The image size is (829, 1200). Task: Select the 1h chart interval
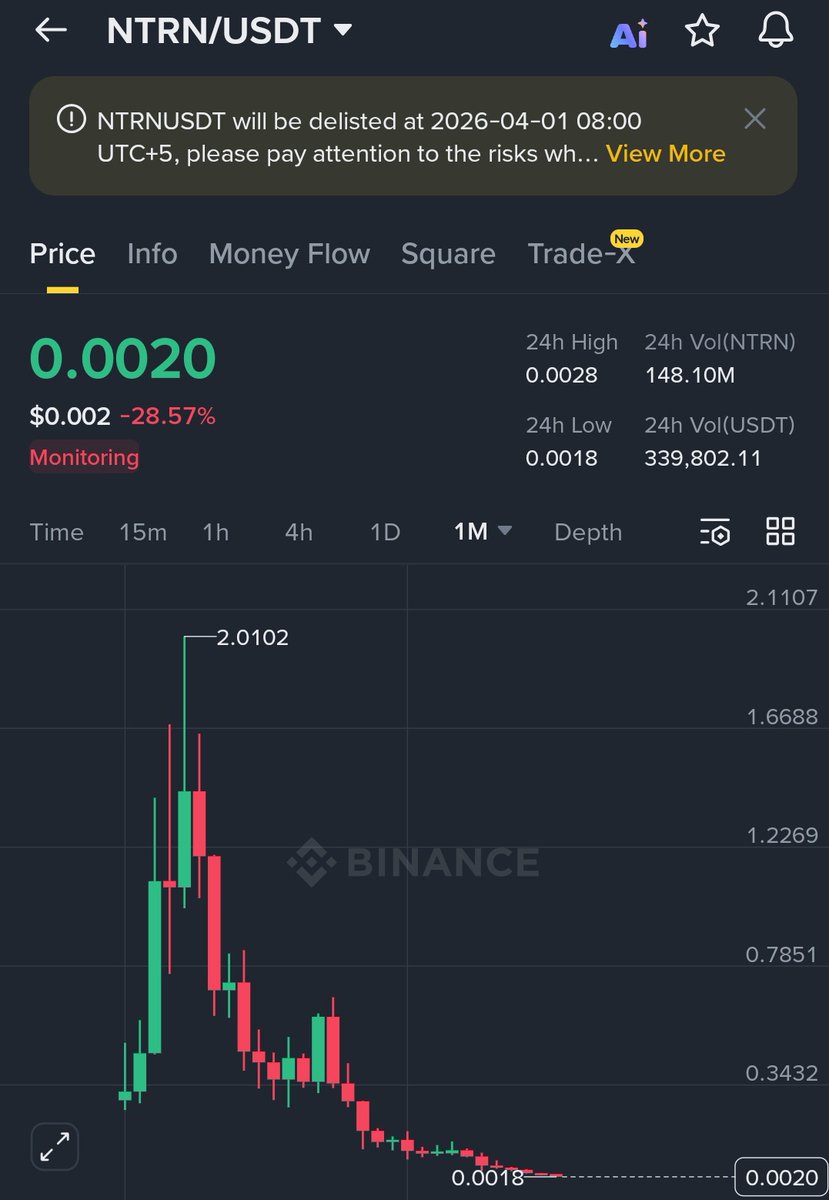pyautogui.click(x=215, y=532)
